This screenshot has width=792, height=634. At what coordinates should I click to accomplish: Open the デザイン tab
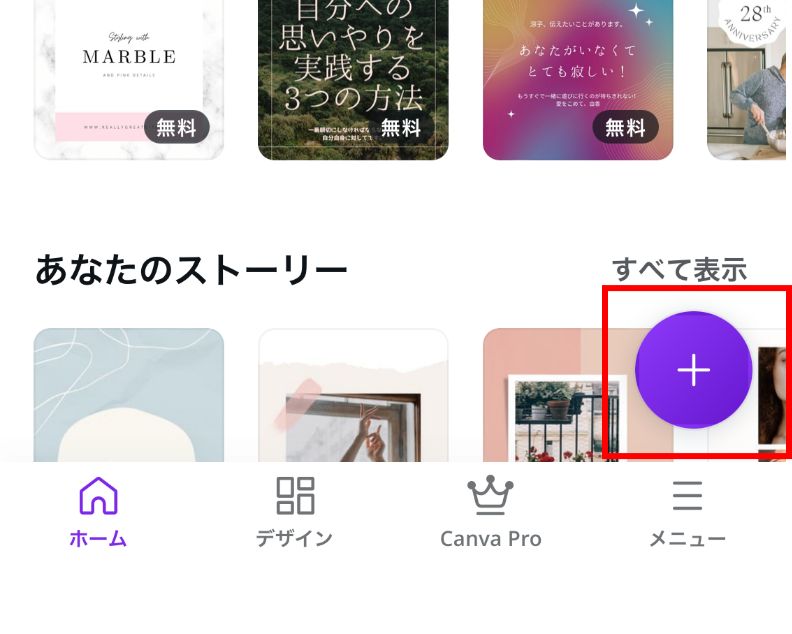(294, 512)
